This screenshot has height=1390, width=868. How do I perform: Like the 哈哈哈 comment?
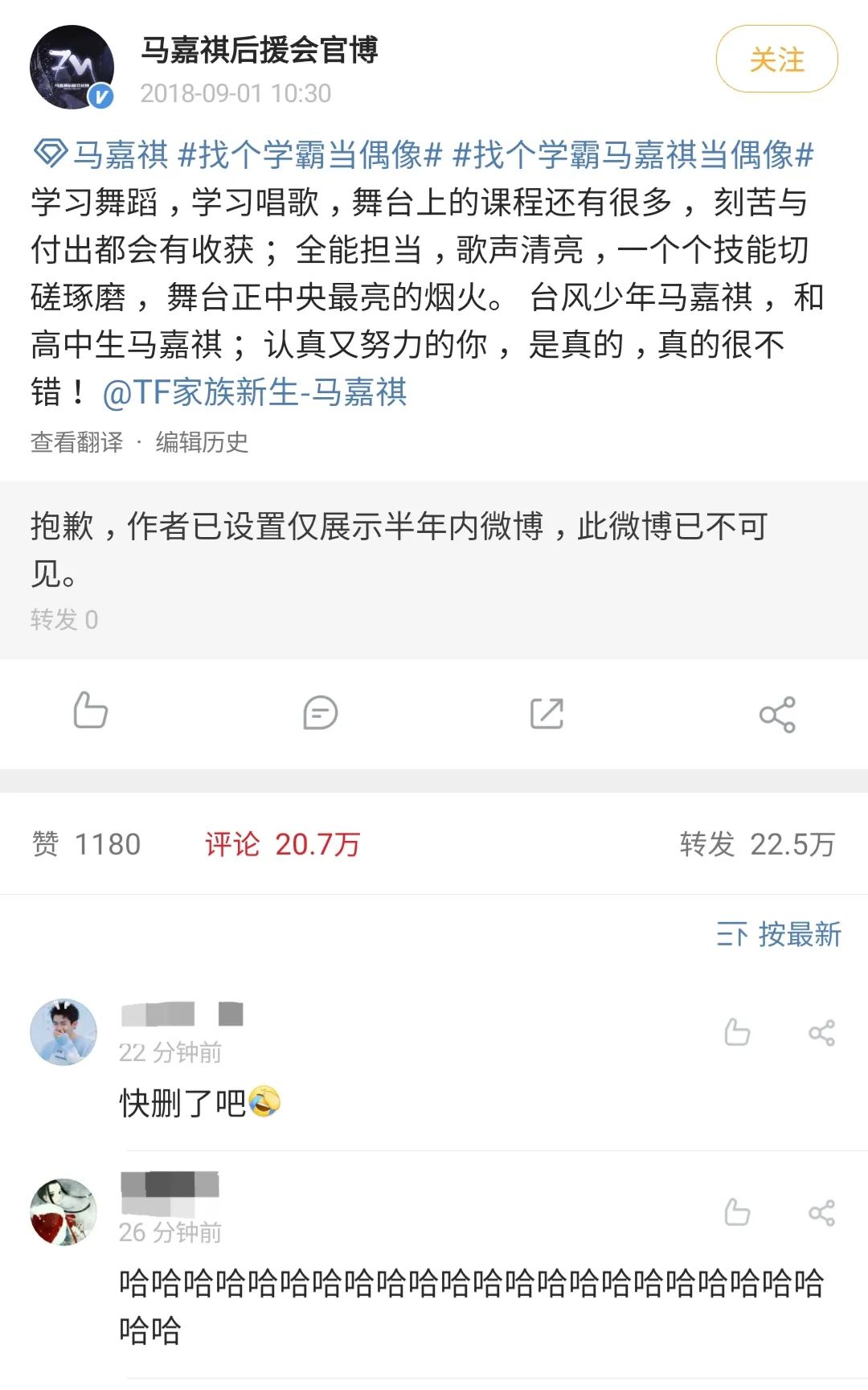click(737, 1212)
